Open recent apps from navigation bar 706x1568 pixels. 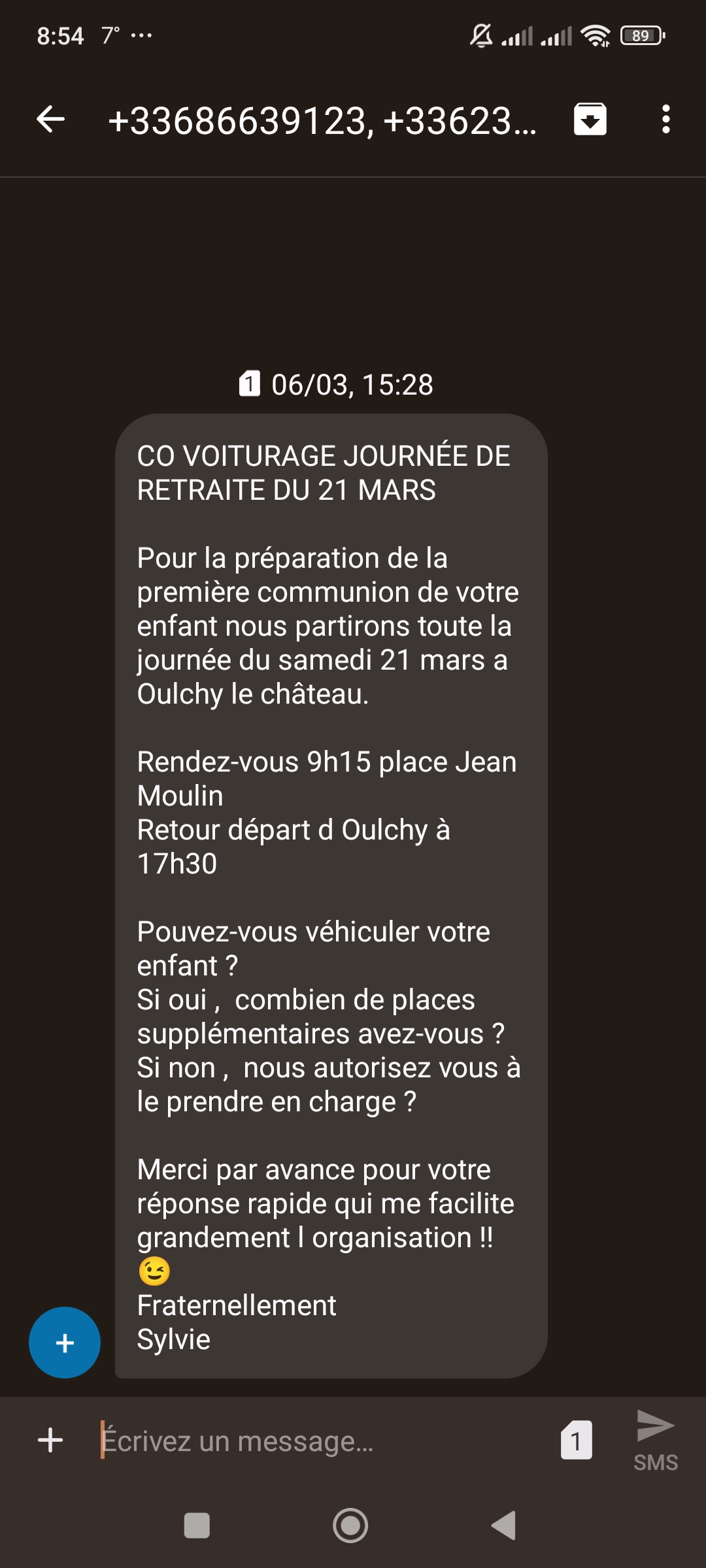(197, 1526)
